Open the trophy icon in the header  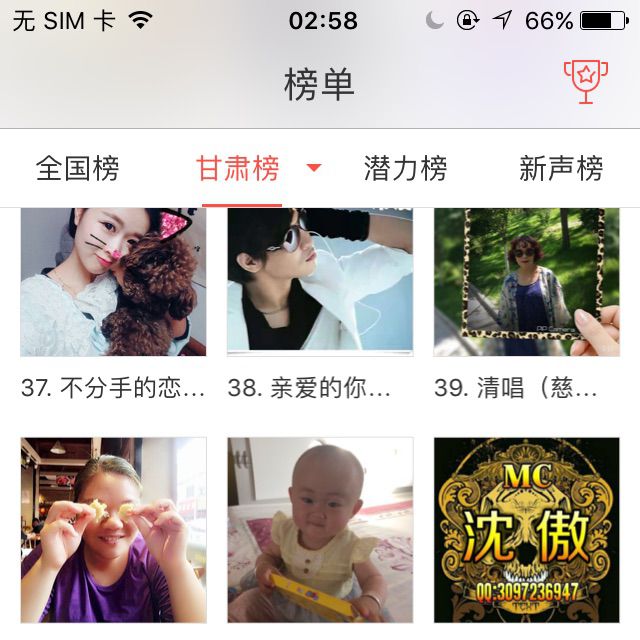[585, 81]
